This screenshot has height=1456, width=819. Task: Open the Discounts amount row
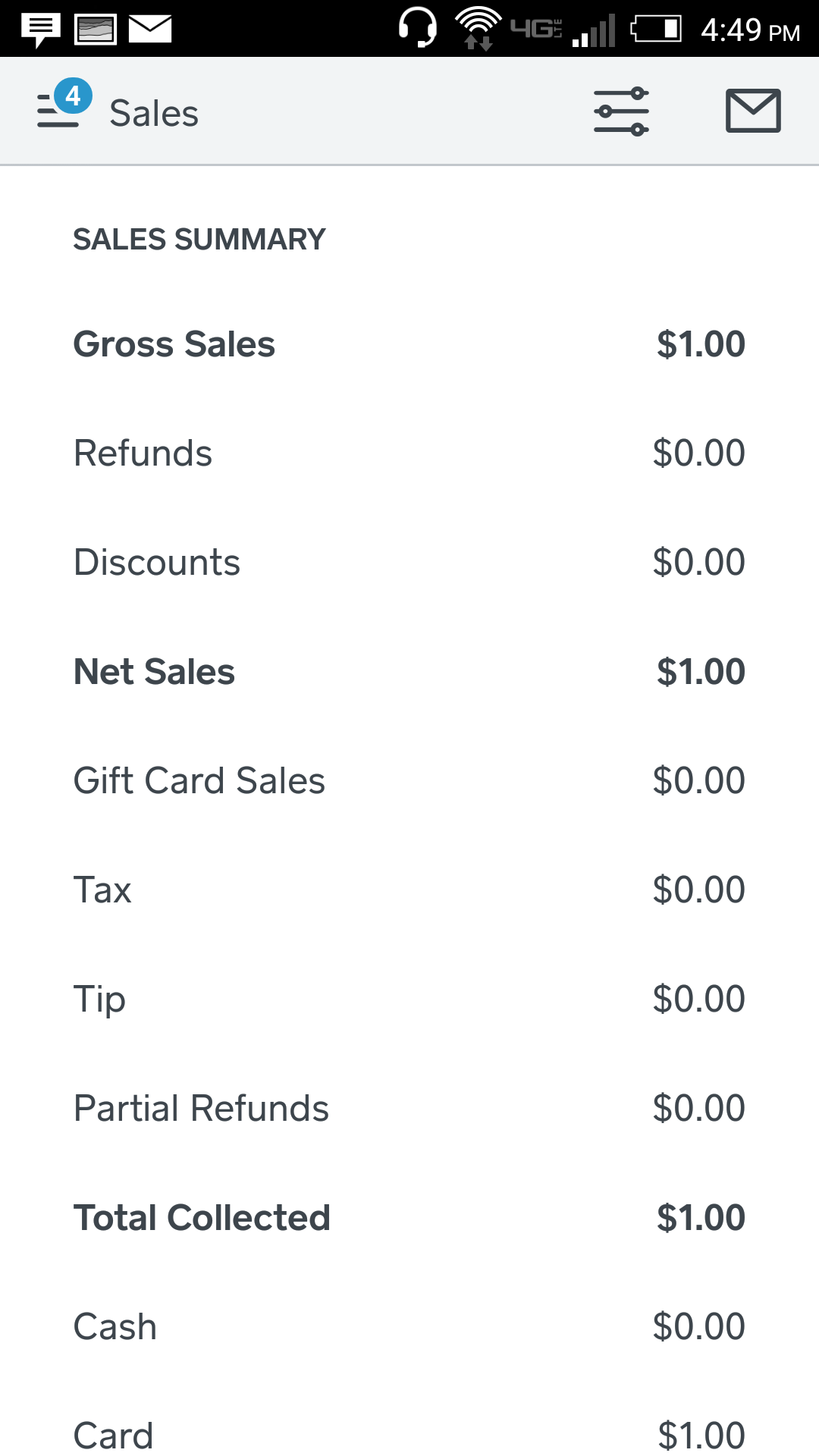(409, 562)
